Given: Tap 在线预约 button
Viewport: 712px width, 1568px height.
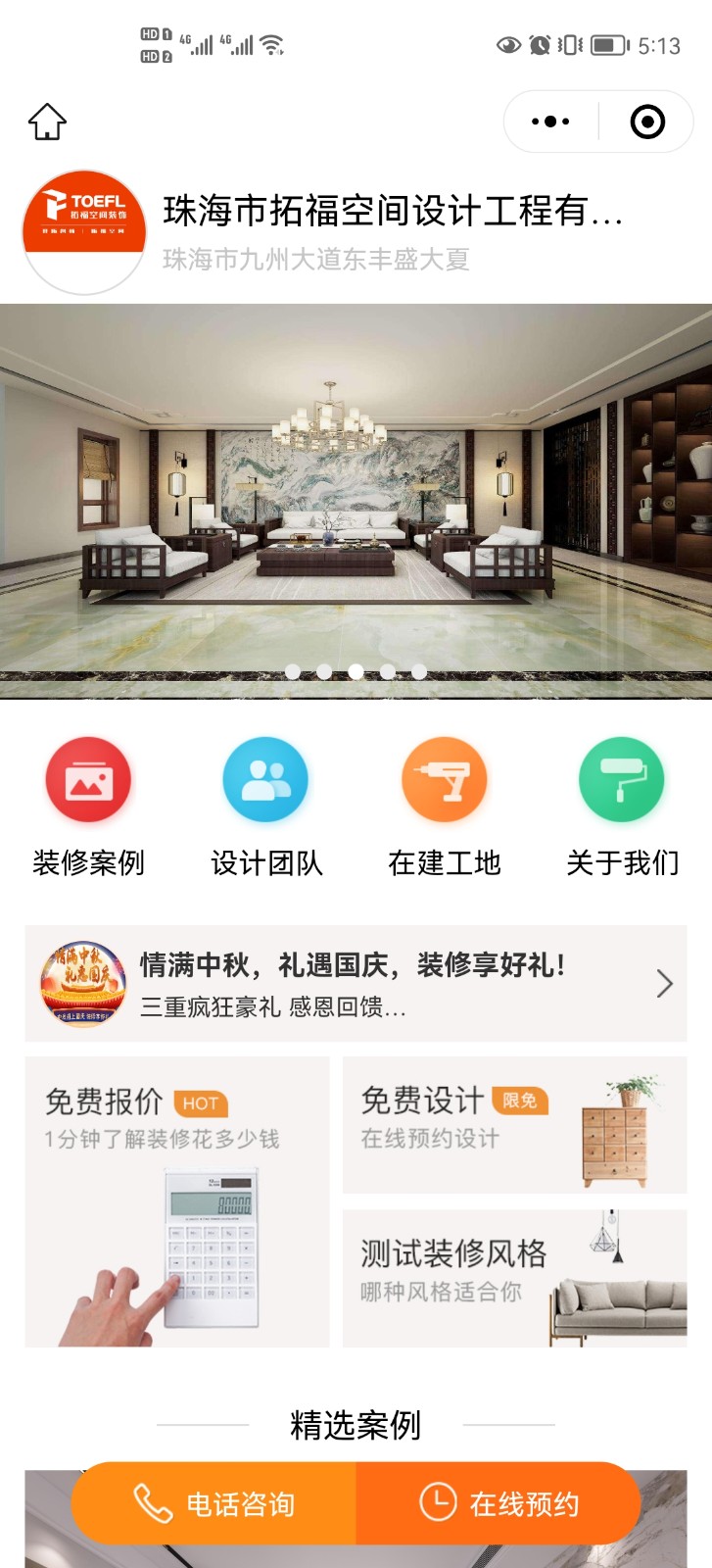Looking at the screenshot, I should 498,1503.
